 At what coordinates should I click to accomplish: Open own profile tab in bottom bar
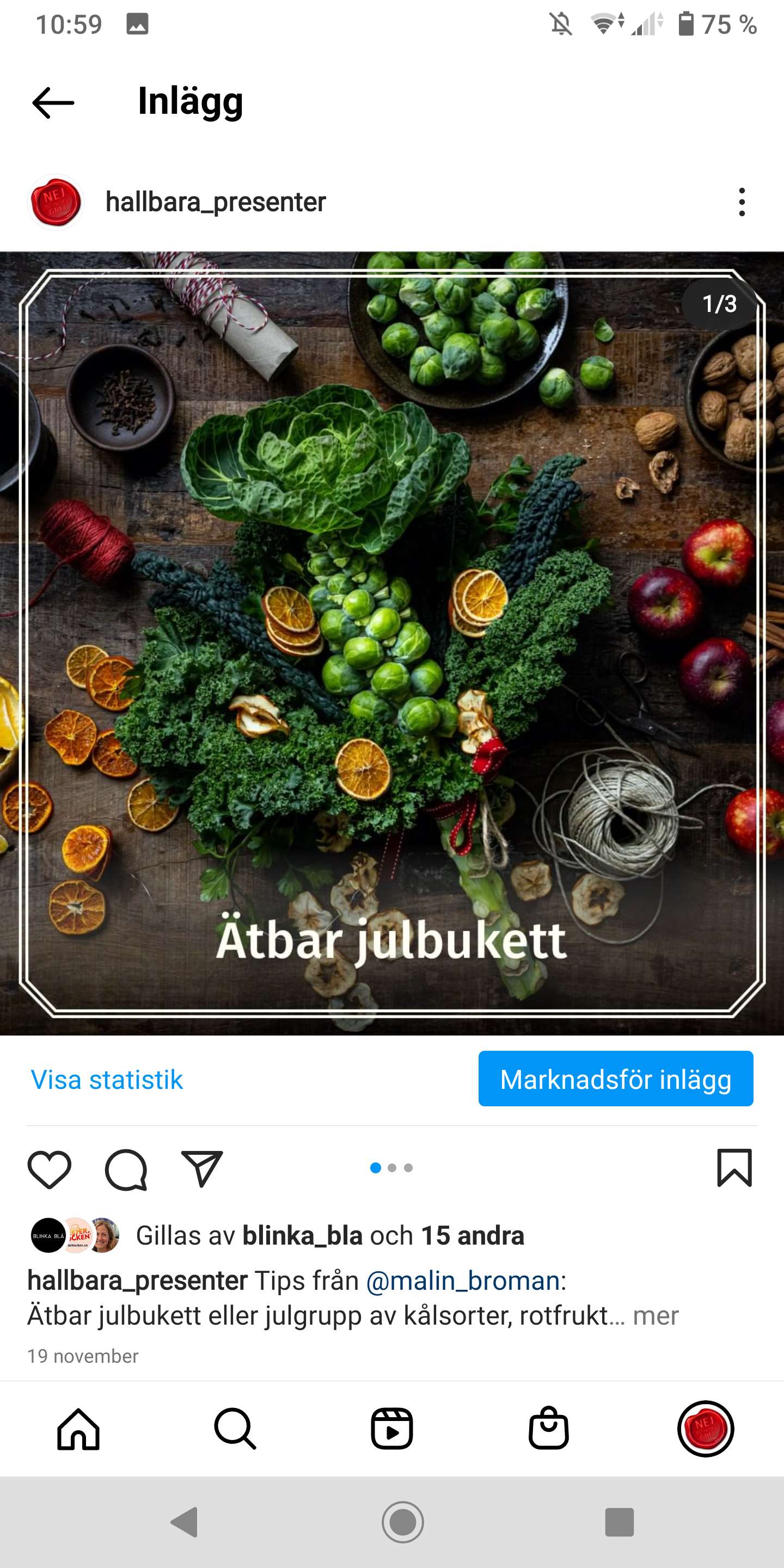[706, 1428]
